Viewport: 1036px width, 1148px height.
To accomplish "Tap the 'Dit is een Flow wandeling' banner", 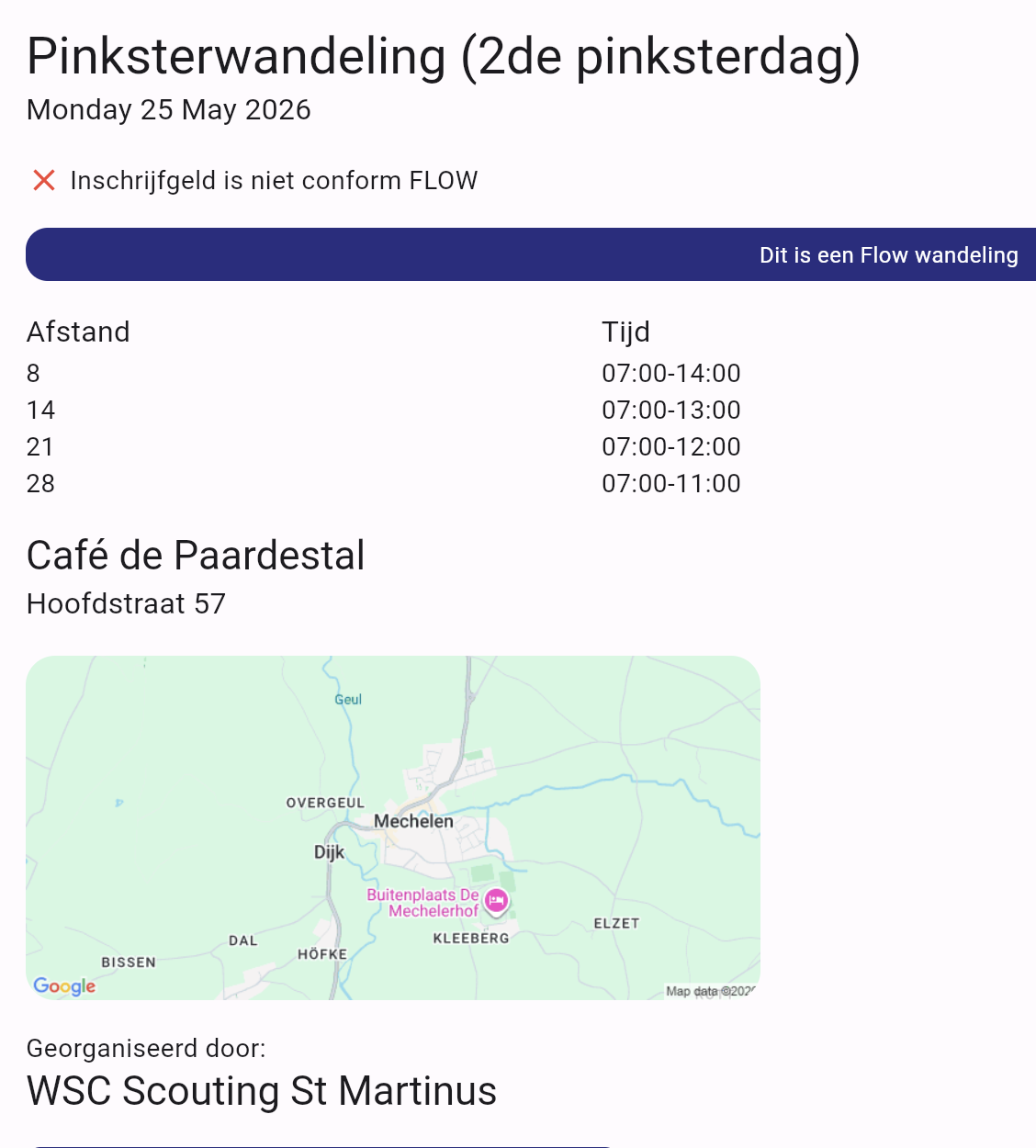I will pyautogui.click(x=531, y=254).
